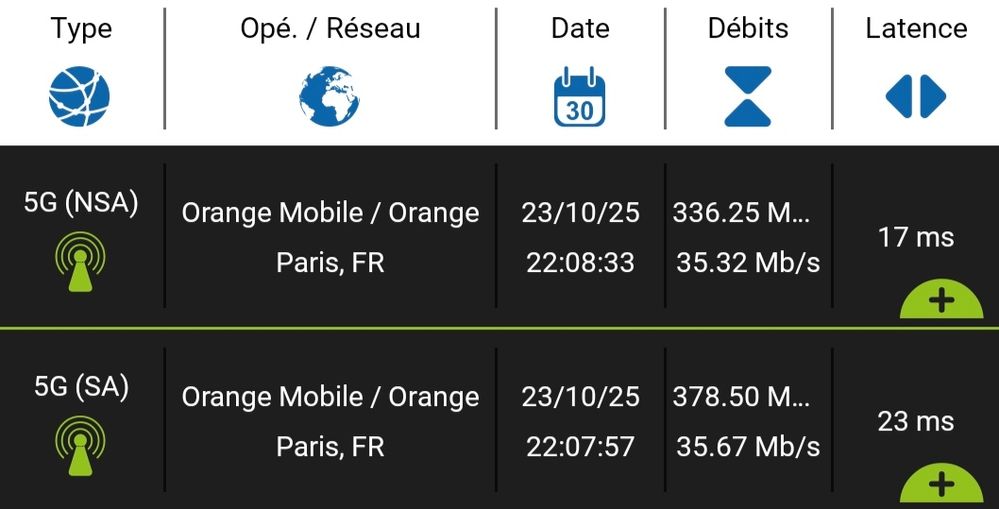Sort results by Opé. / Réseau column
999x509 pixels.
330,71
